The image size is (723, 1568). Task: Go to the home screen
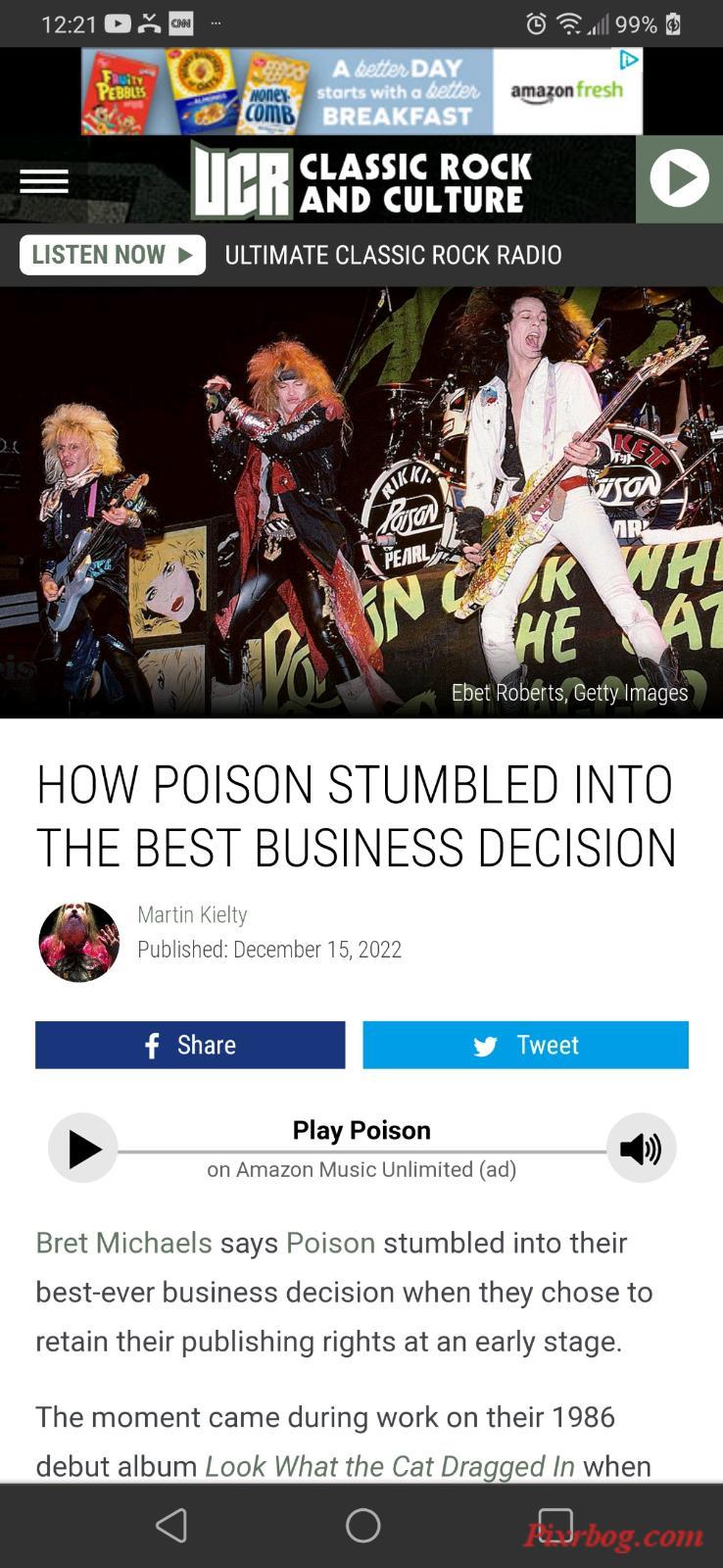coord(362,1525)
